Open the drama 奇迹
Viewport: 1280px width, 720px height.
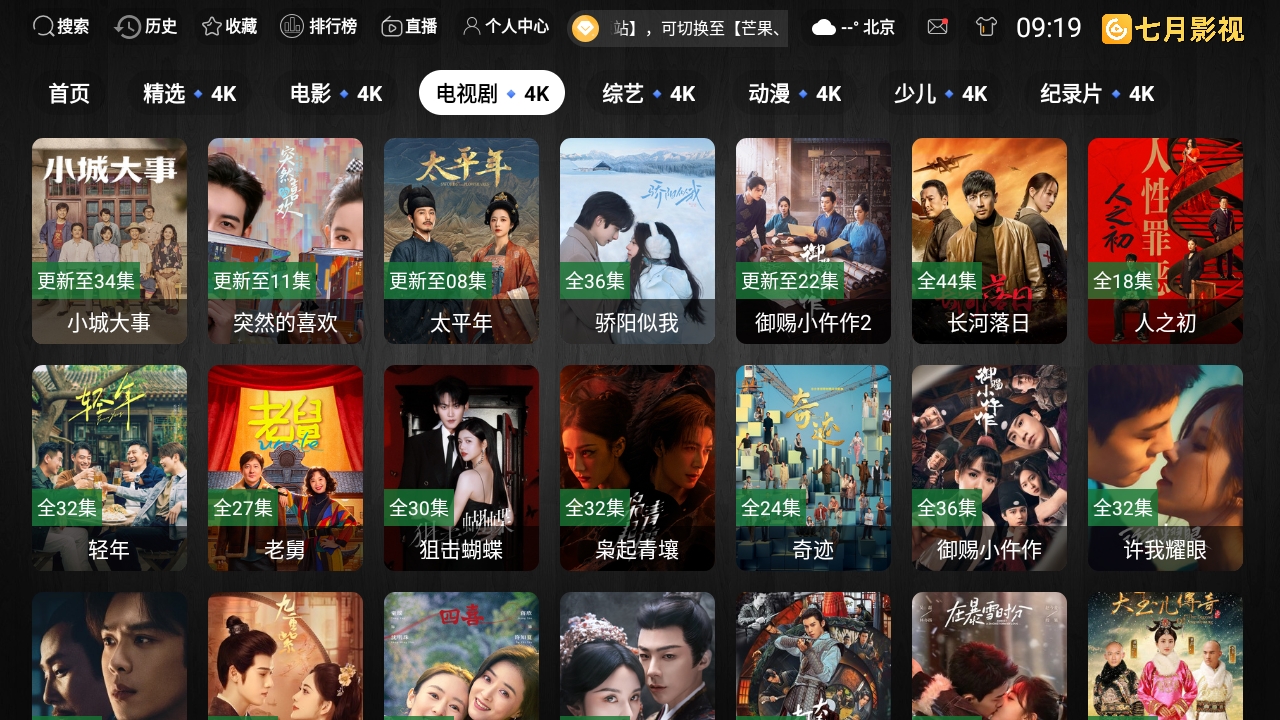point(813,468)
